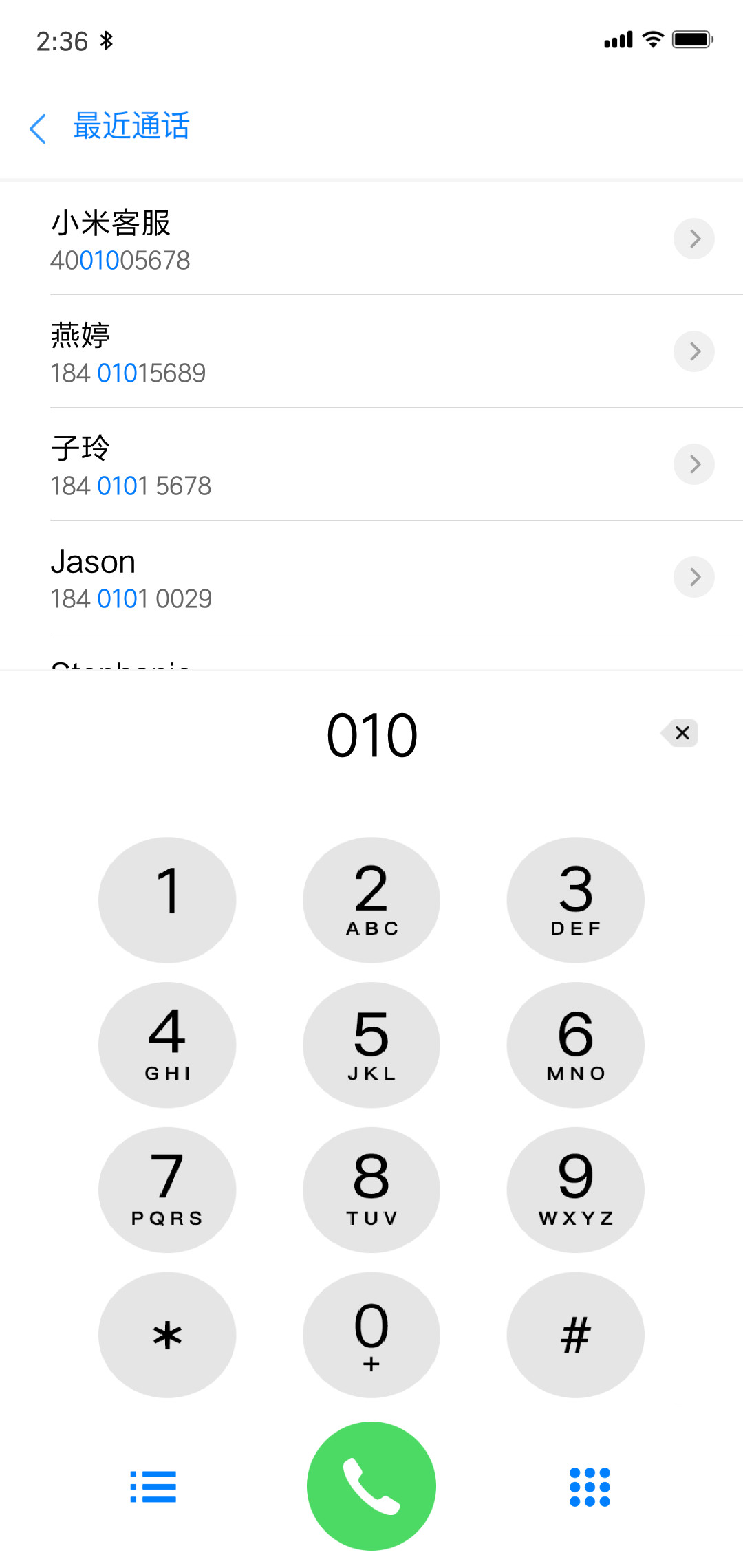Dial digit 1 on keypad
The width and height of the screenshot is (743, 1568).
[167, 900]
